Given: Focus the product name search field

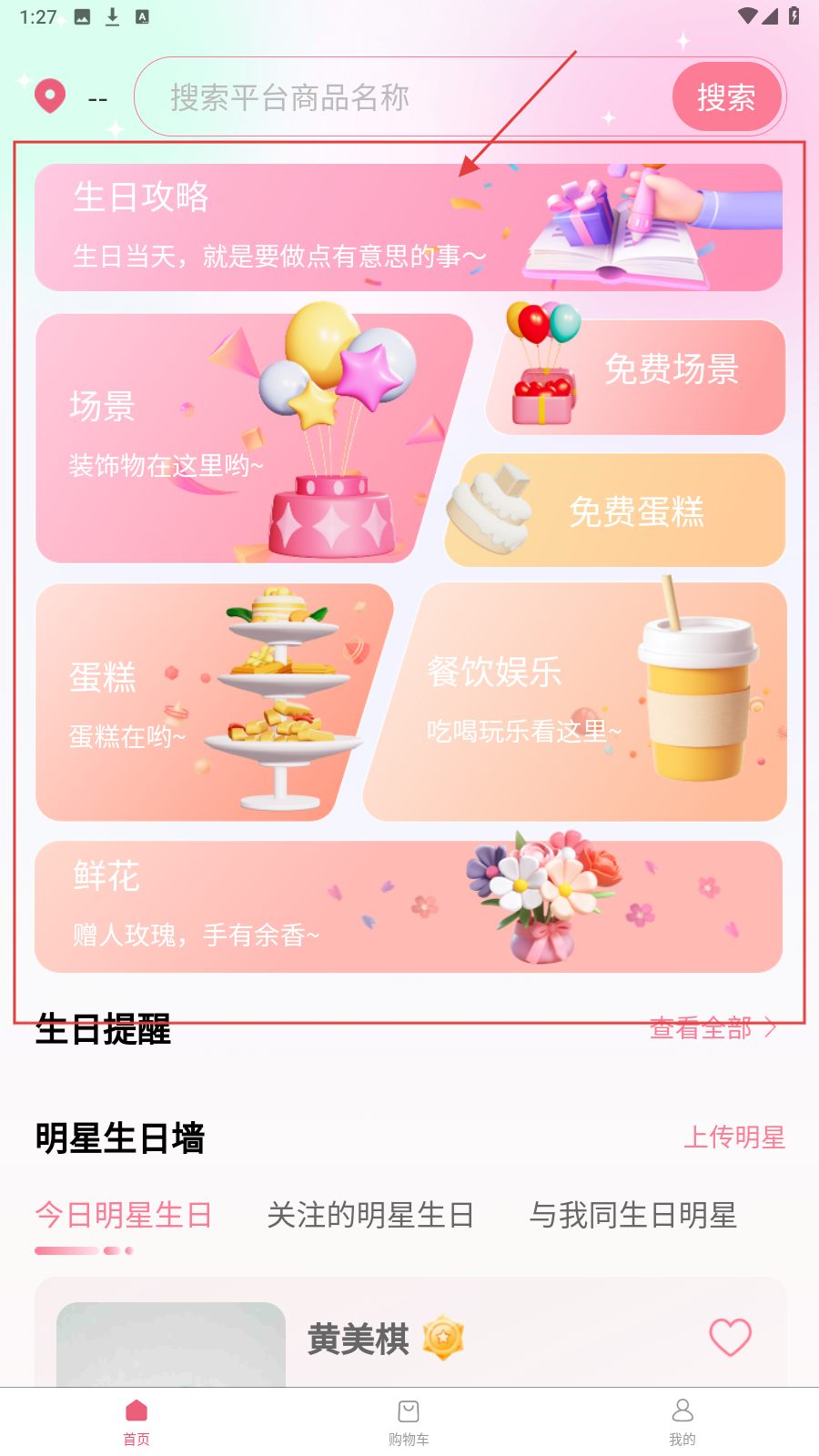Looking at the screenshot, I should tap(400, 97).
